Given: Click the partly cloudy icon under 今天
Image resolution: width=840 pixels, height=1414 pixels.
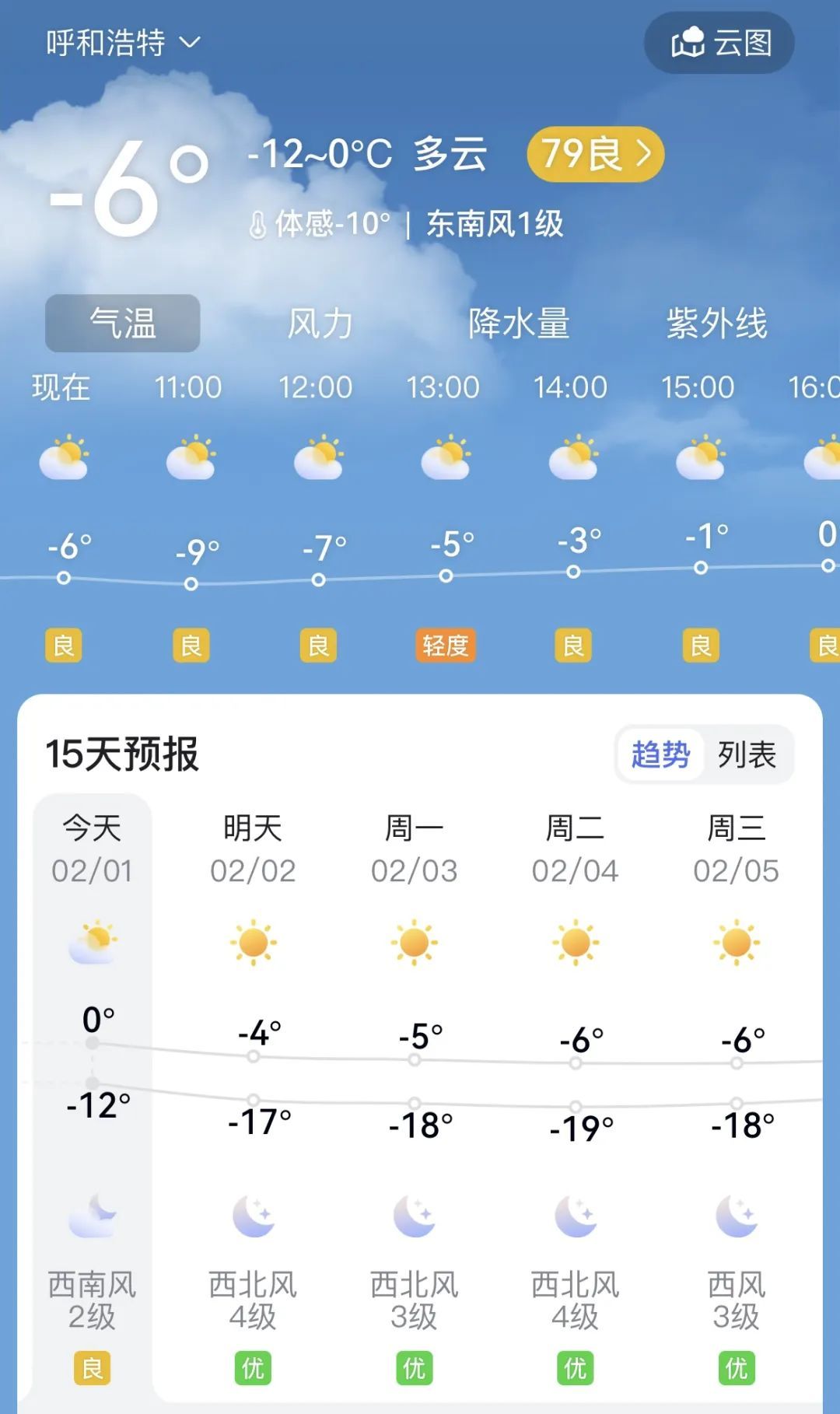Looking at the screenshot, I should point(93,941).
